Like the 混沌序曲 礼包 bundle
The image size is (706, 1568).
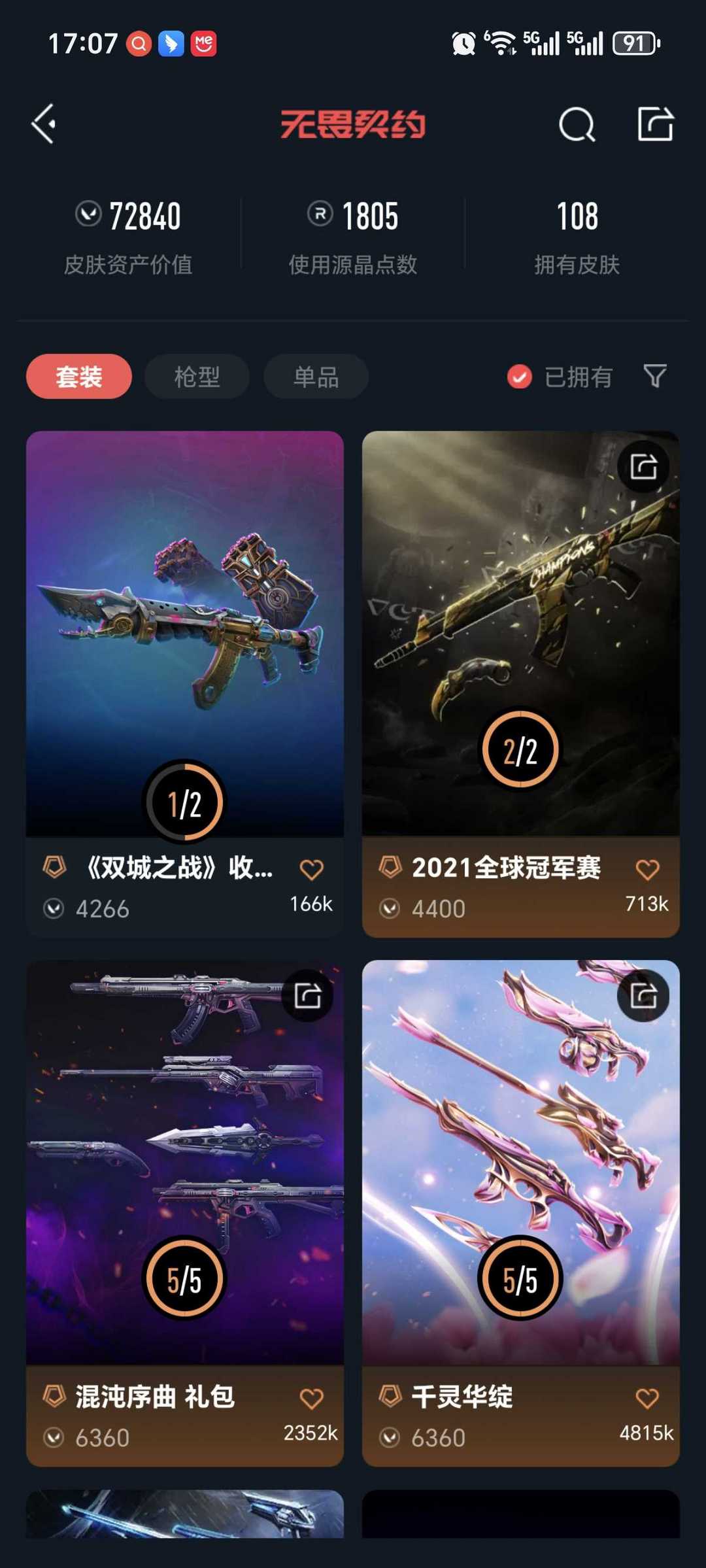[311, 1399]
